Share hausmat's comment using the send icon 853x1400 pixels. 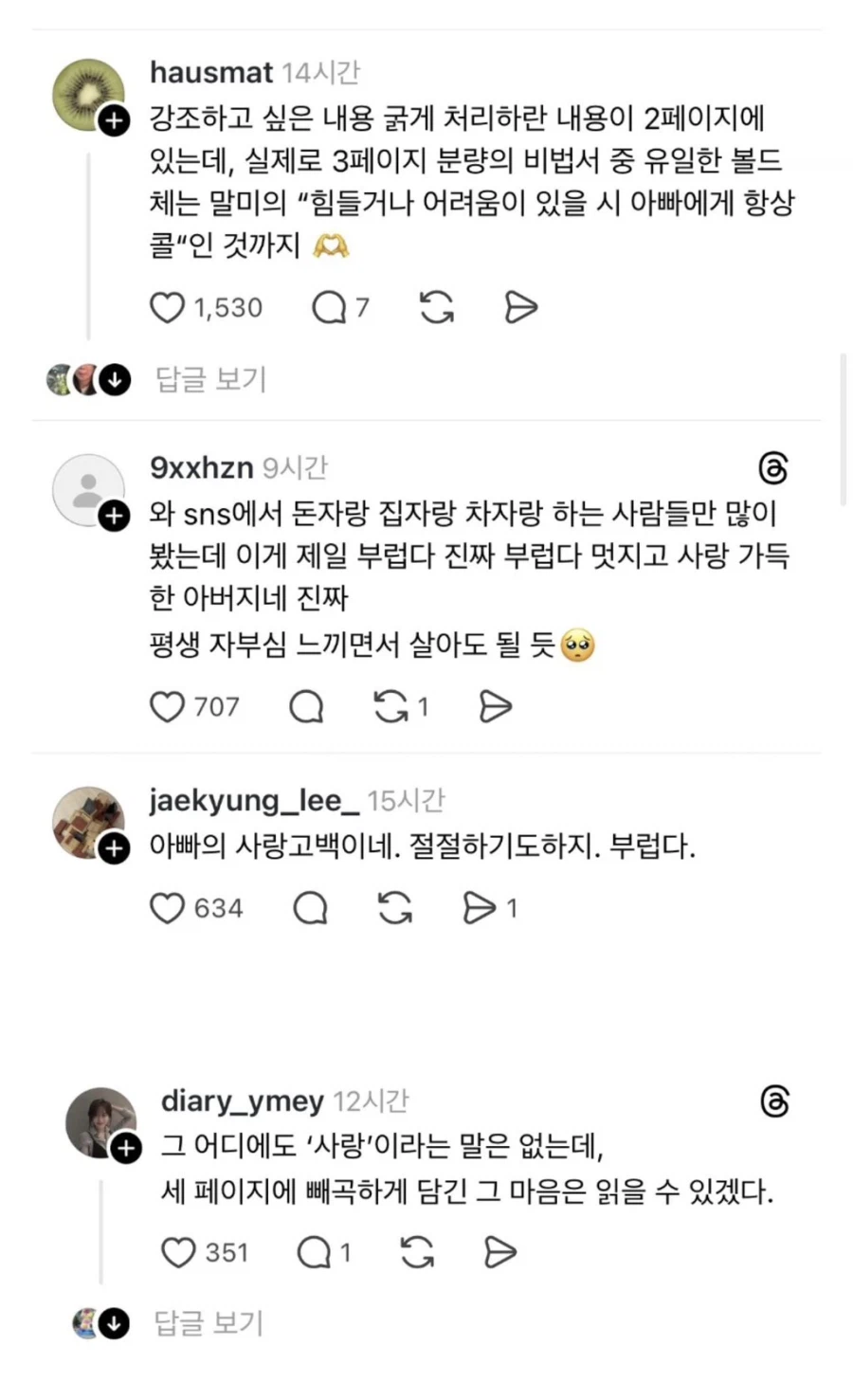click(x=519, y=306)
